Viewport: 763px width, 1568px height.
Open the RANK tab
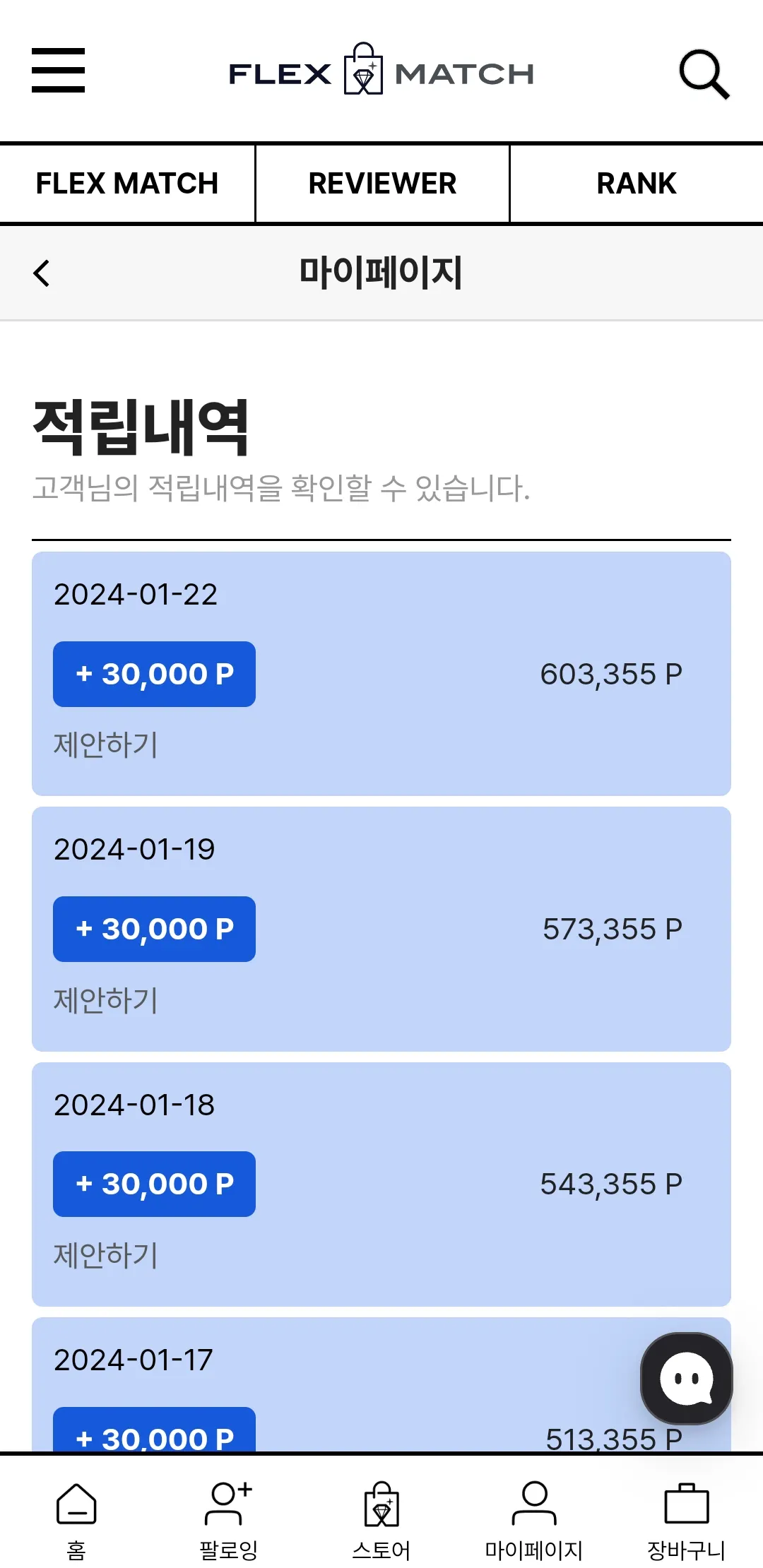tap(637, 184)
